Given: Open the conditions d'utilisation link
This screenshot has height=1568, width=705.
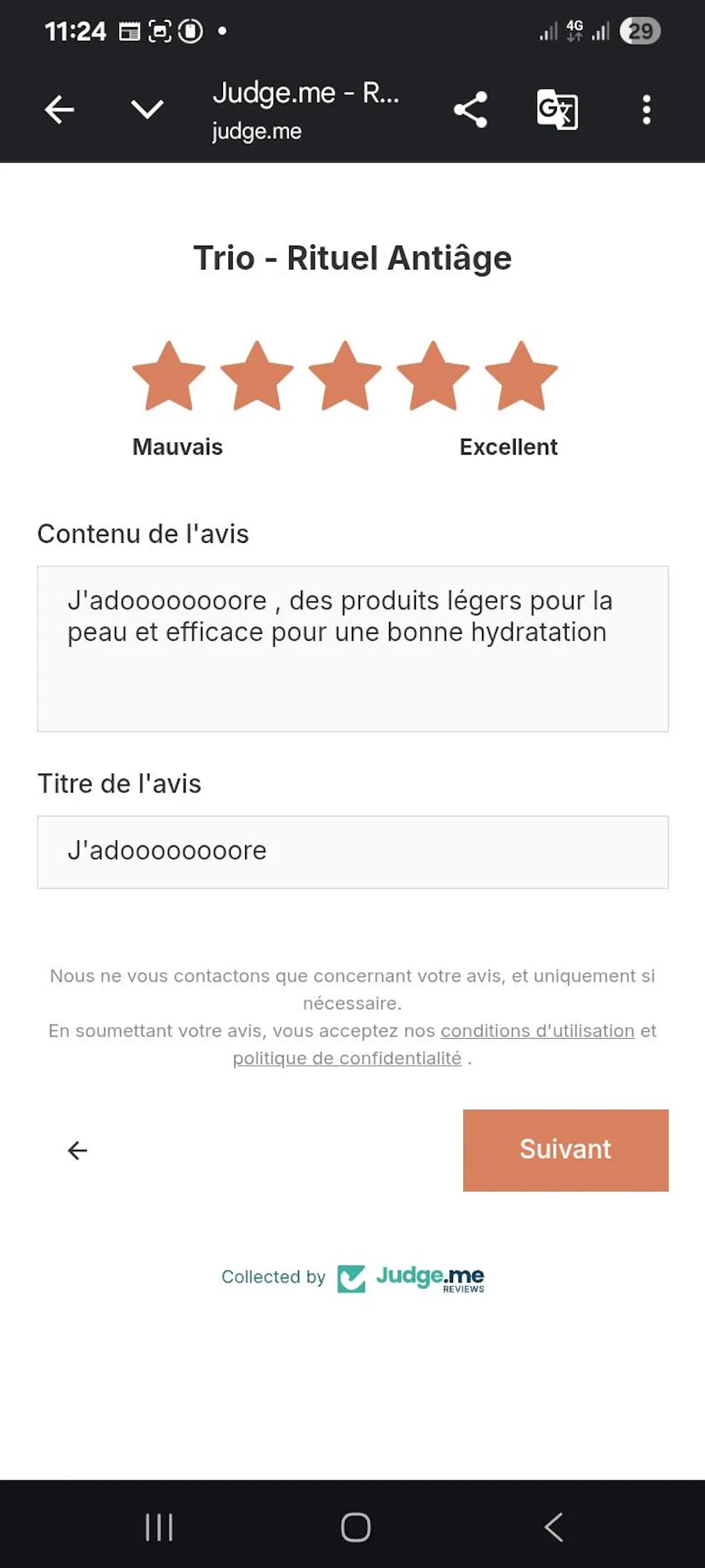Looking at the screenshot, I should click(537, 1031).
